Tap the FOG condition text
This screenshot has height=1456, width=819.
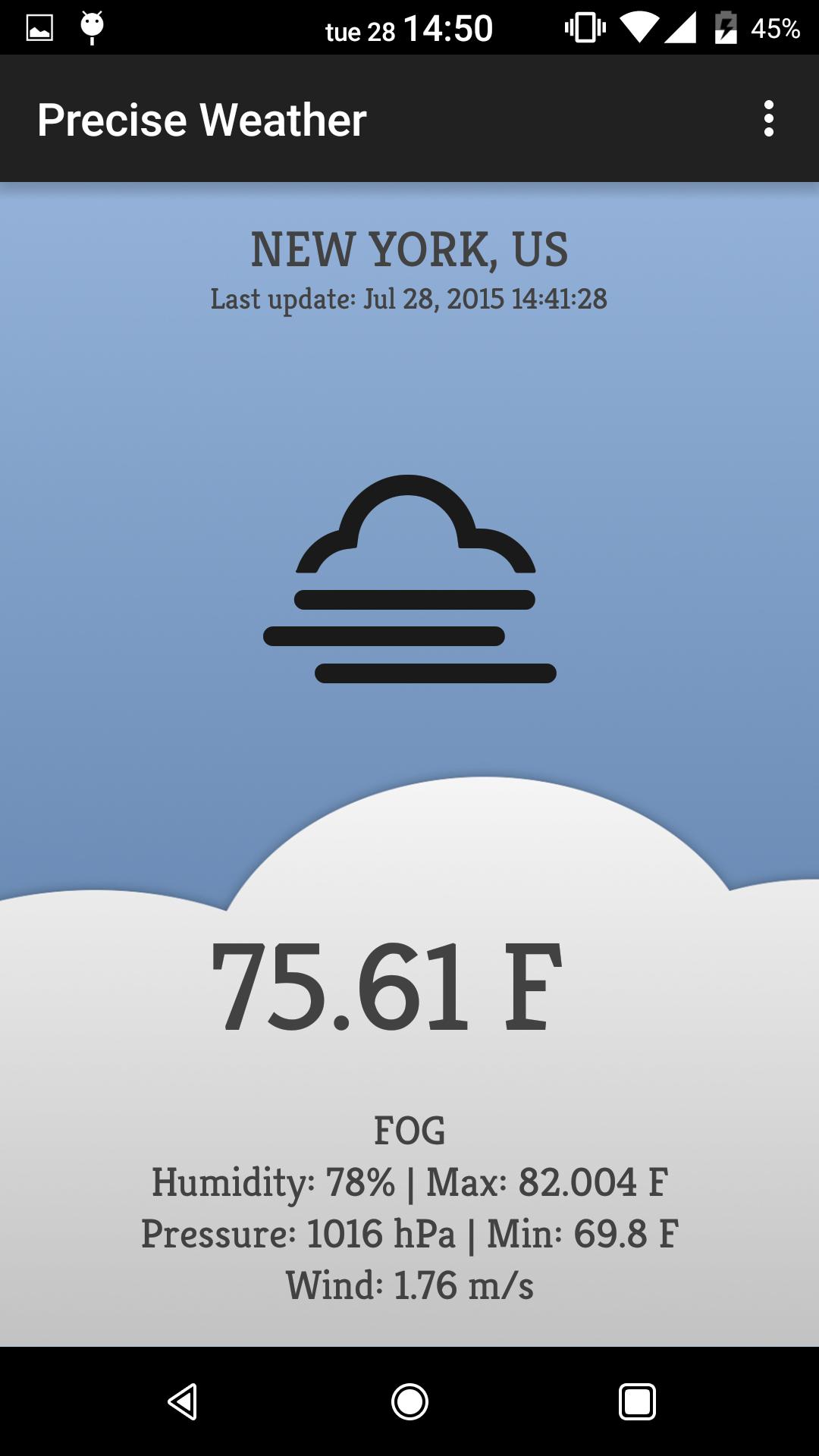pyautogui.click(x=409, y=1130)
